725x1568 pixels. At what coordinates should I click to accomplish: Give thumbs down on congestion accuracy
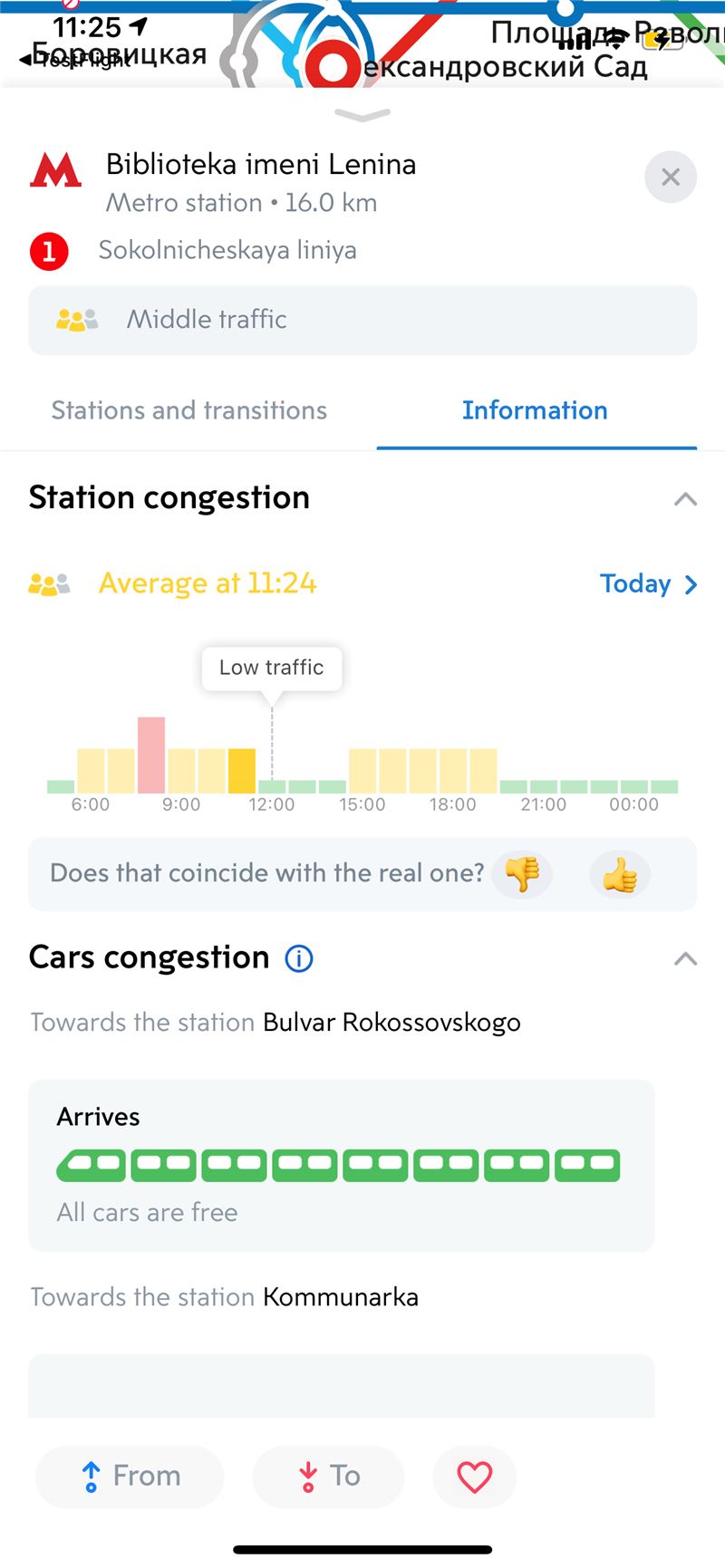(x=522, y=874)
